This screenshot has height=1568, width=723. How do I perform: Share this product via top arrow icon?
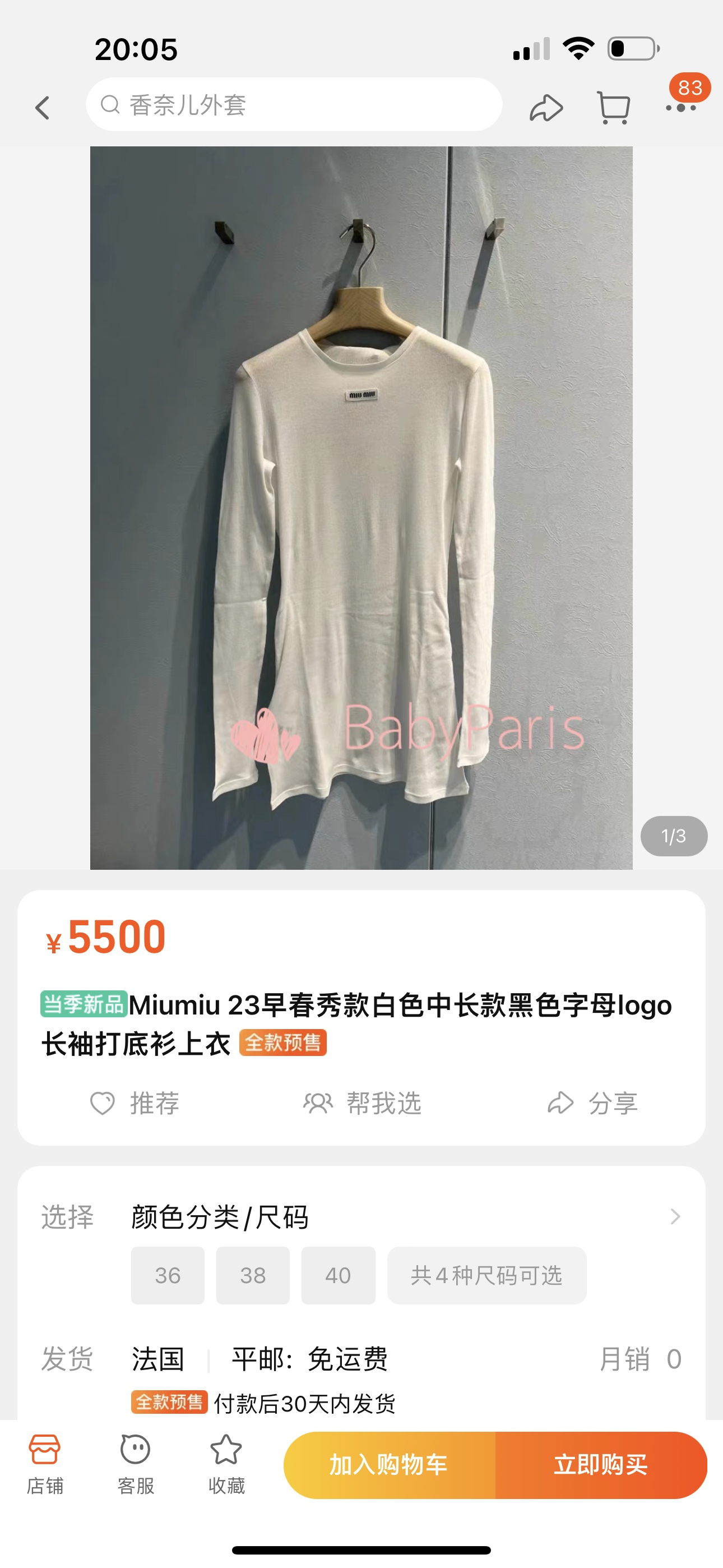pyautogui.click(x=546, y=108)
